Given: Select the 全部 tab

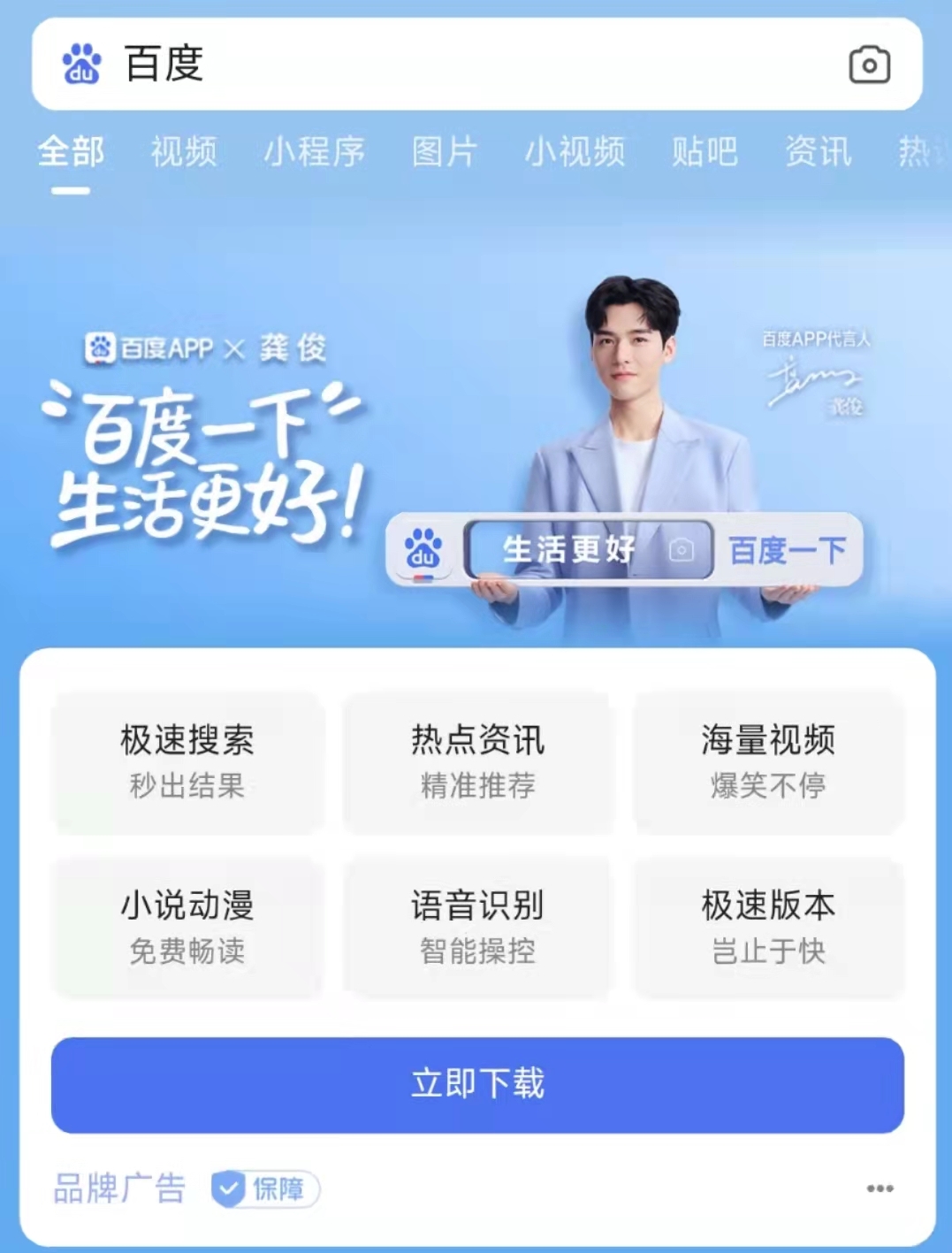Looking at the screenshot, I should coord(71,151).
